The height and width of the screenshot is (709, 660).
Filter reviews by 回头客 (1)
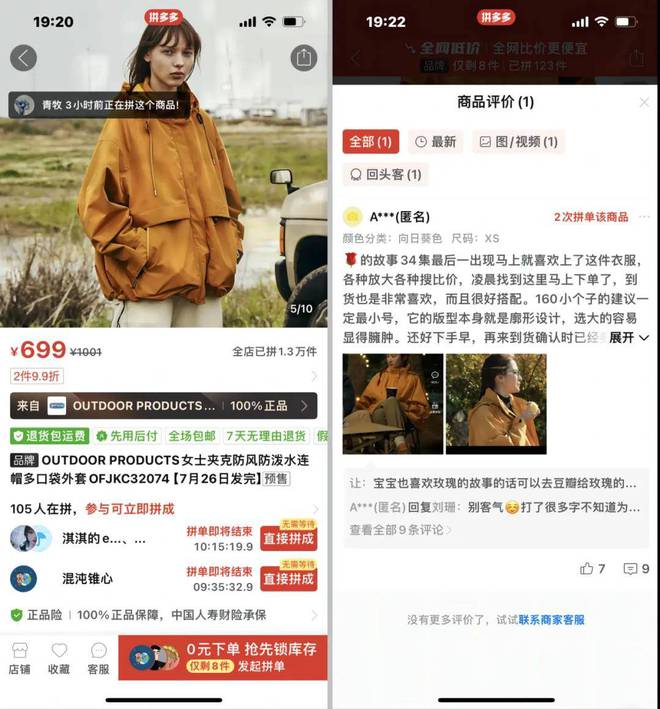(x=385, y=175)
